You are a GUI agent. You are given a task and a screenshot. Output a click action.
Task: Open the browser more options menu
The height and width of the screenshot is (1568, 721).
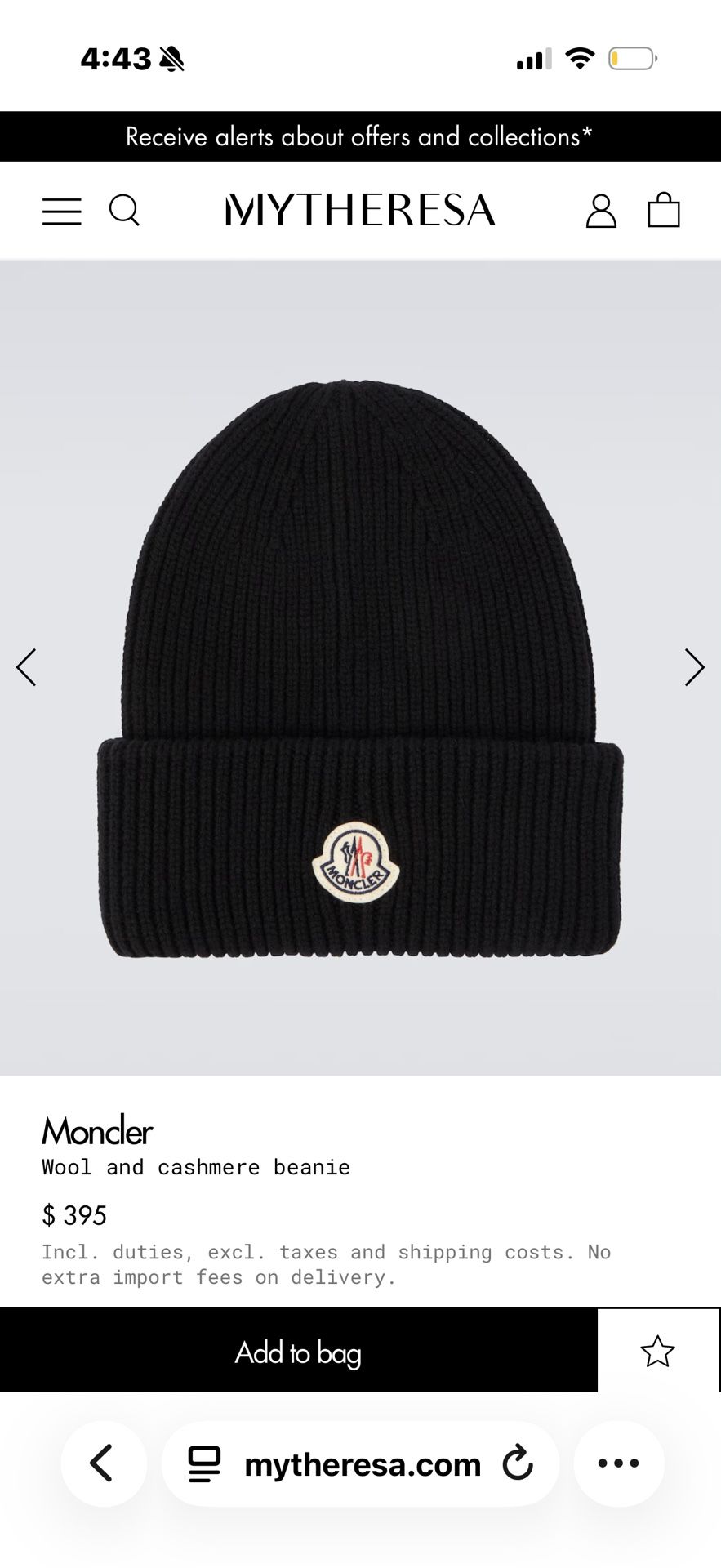tap(618, 1463)
